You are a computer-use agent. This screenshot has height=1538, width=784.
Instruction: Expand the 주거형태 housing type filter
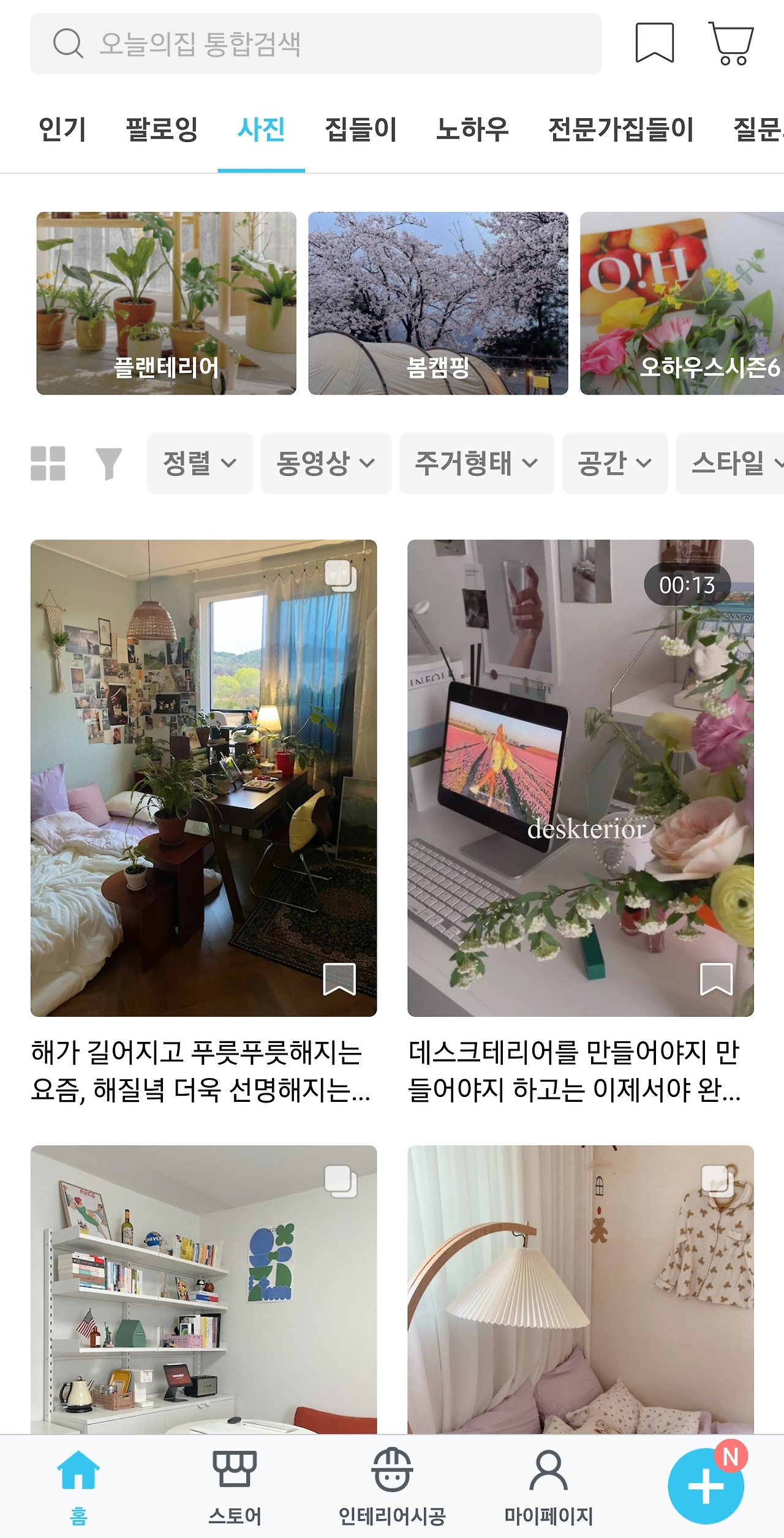pos(476,464)
